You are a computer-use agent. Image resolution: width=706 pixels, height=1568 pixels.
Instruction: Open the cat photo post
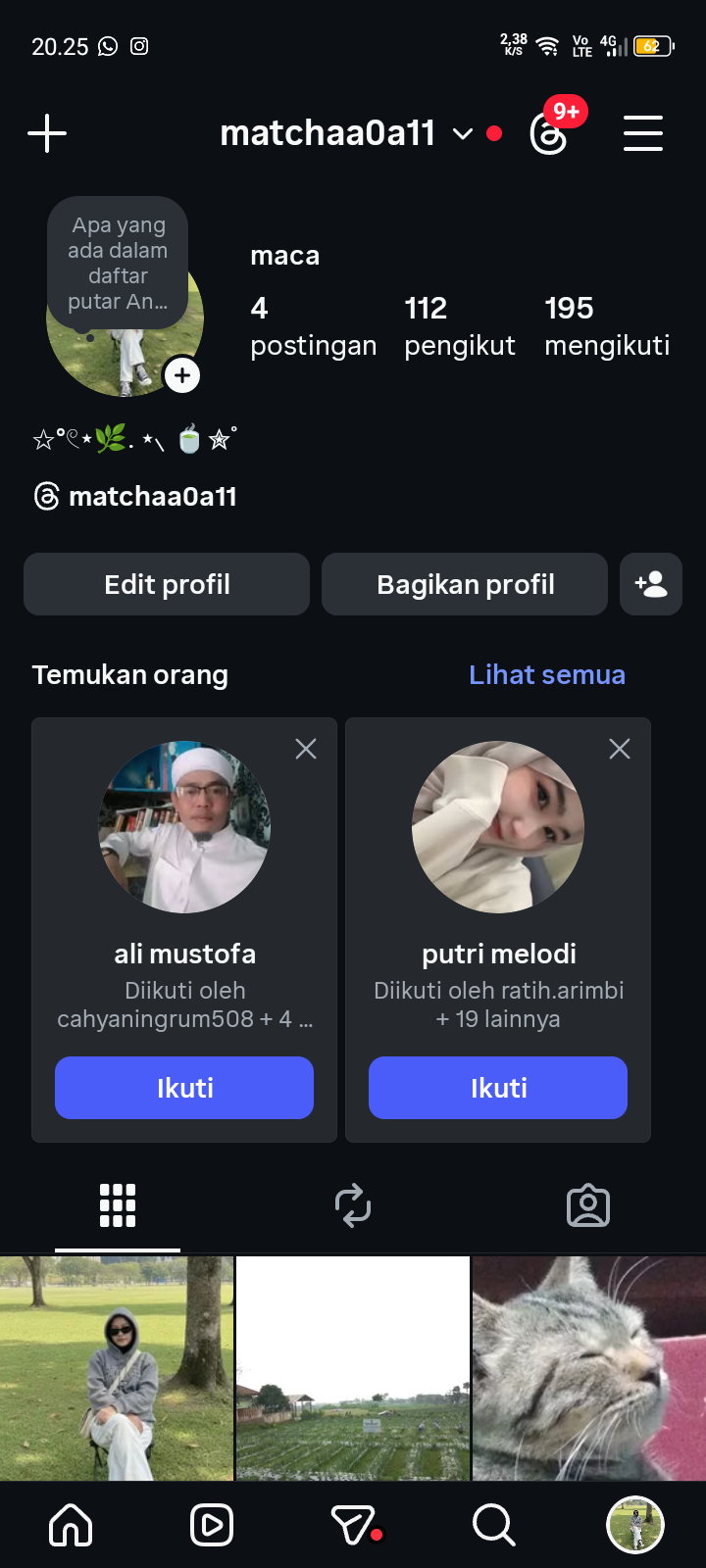pos(588,1368)
